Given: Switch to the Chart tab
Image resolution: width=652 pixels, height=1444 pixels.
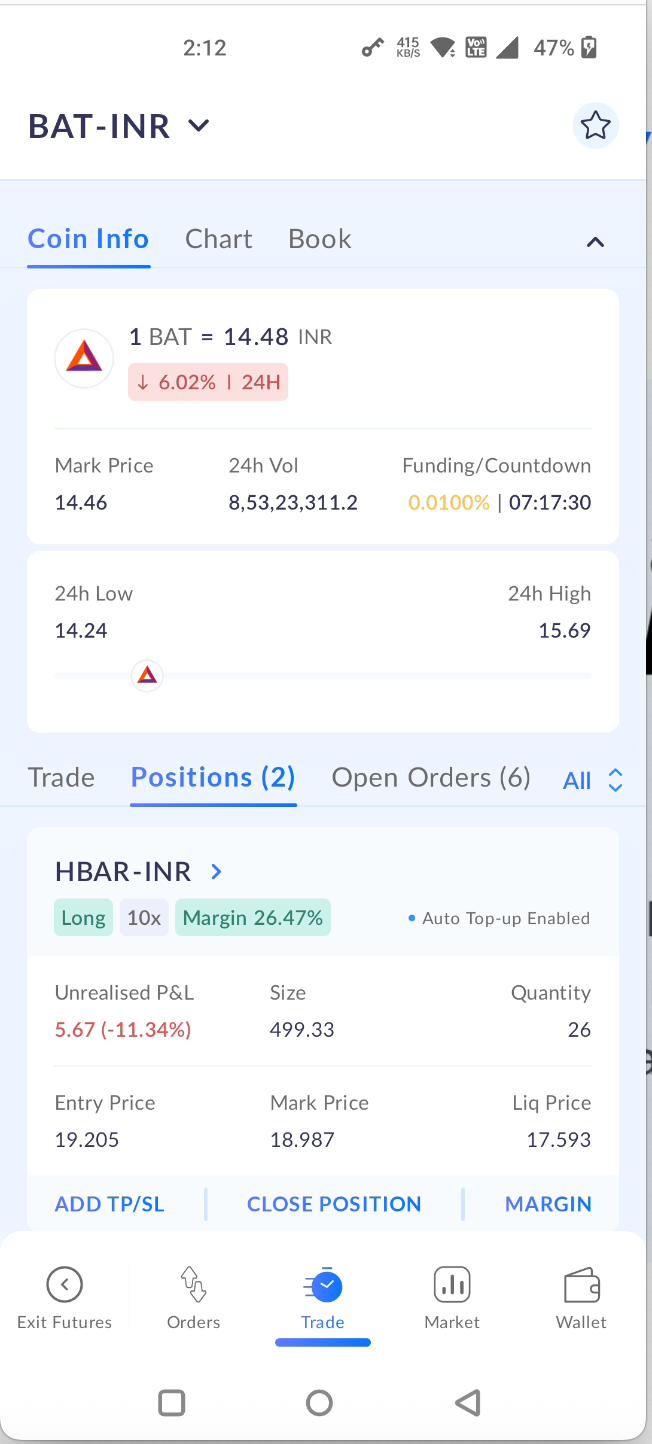Looking at the screenshot, I should tap(218, 239).
